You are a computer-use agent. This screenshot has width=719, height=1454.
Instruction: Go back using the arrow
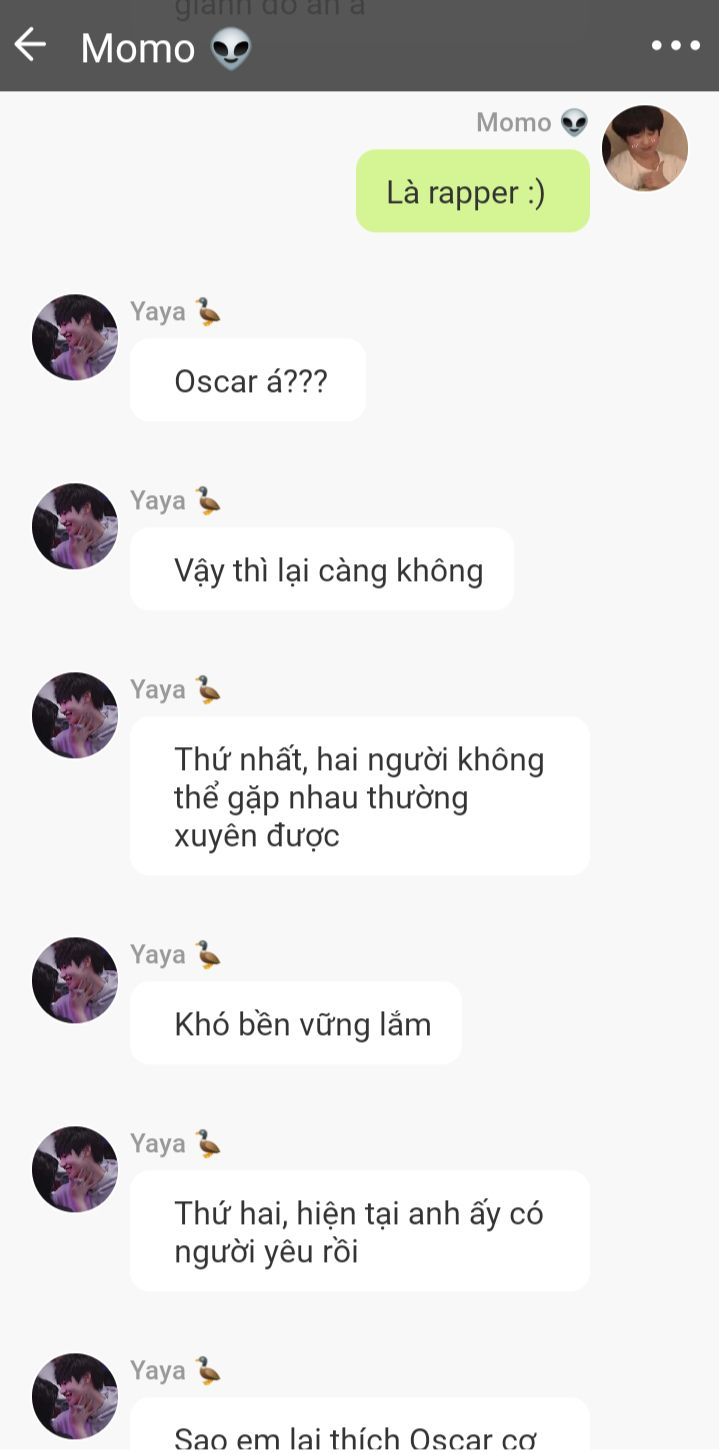coord(30,45)
